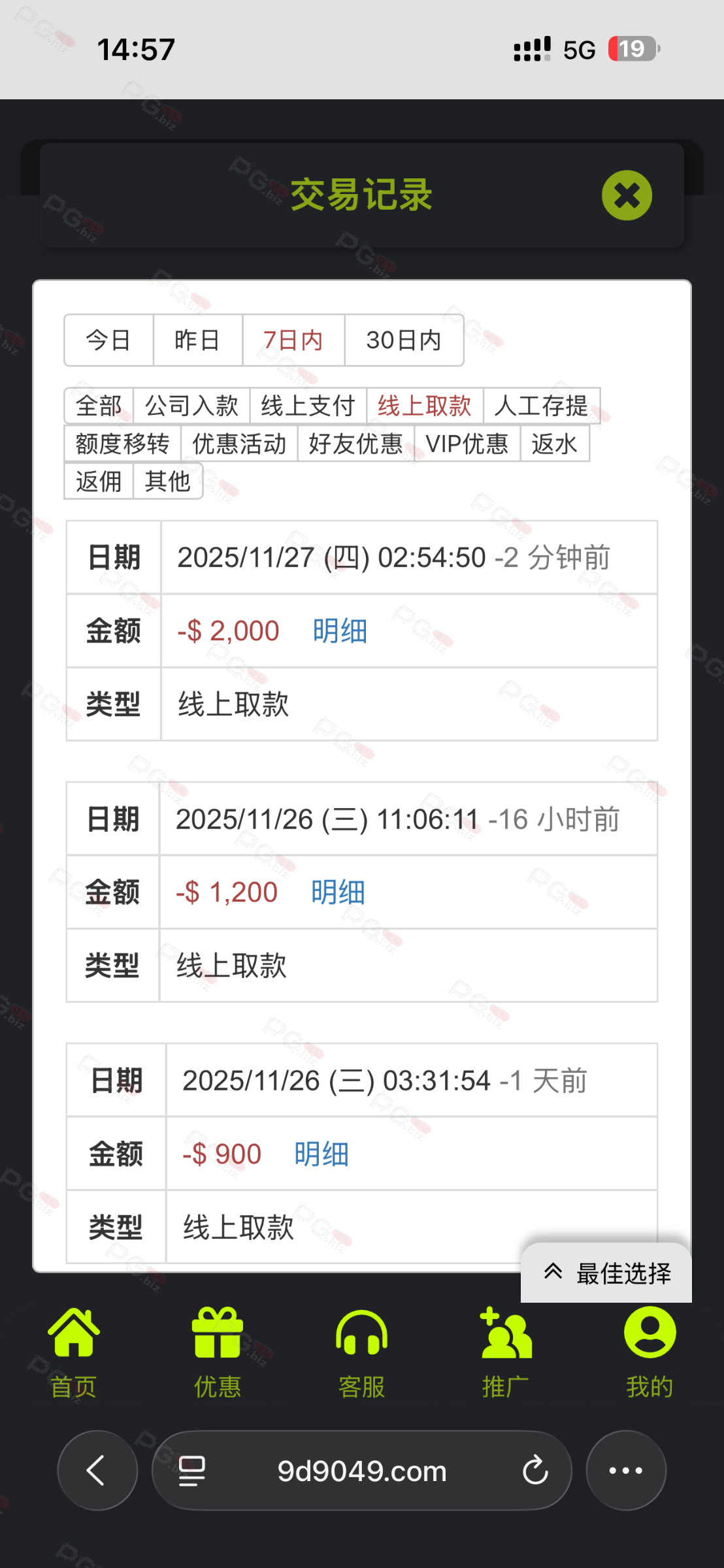Close the 交易记录 dialog
This screenshot has height=1568, width=724.
(x=627, y=195)
